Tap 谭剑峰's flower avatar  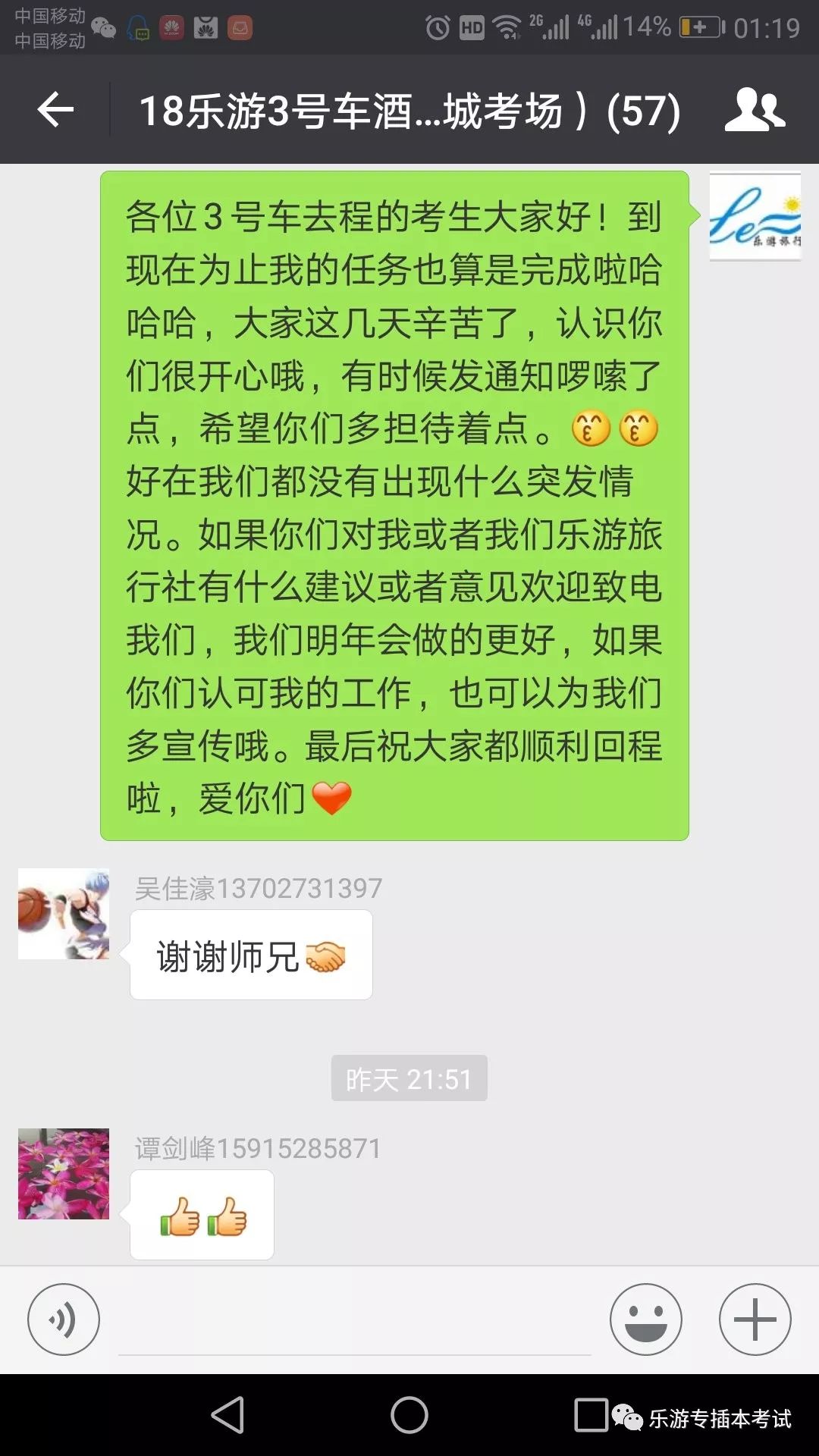[63, 1173]
